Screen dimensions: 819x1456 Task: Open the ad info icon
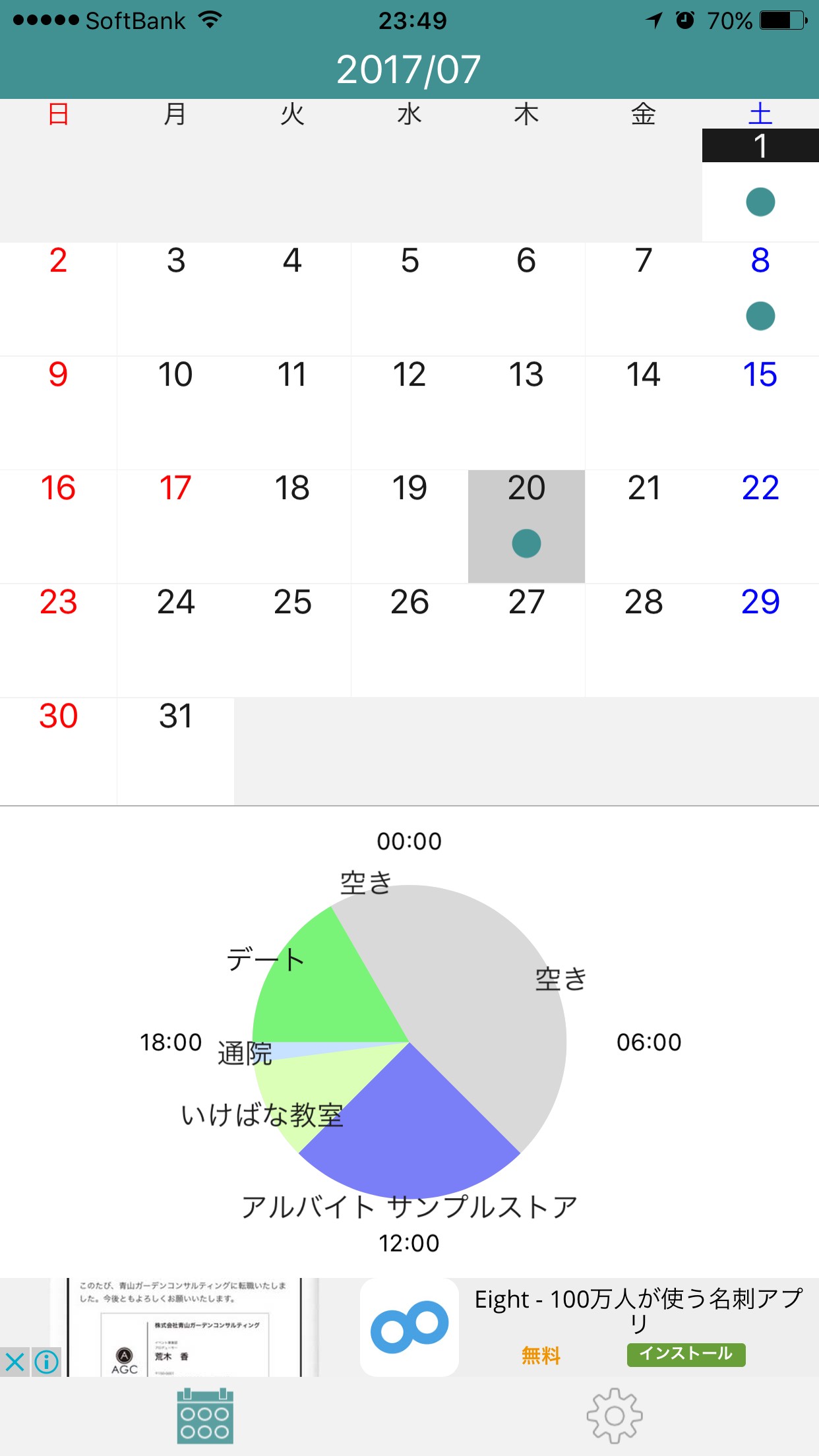click(x=47, y=1362)
